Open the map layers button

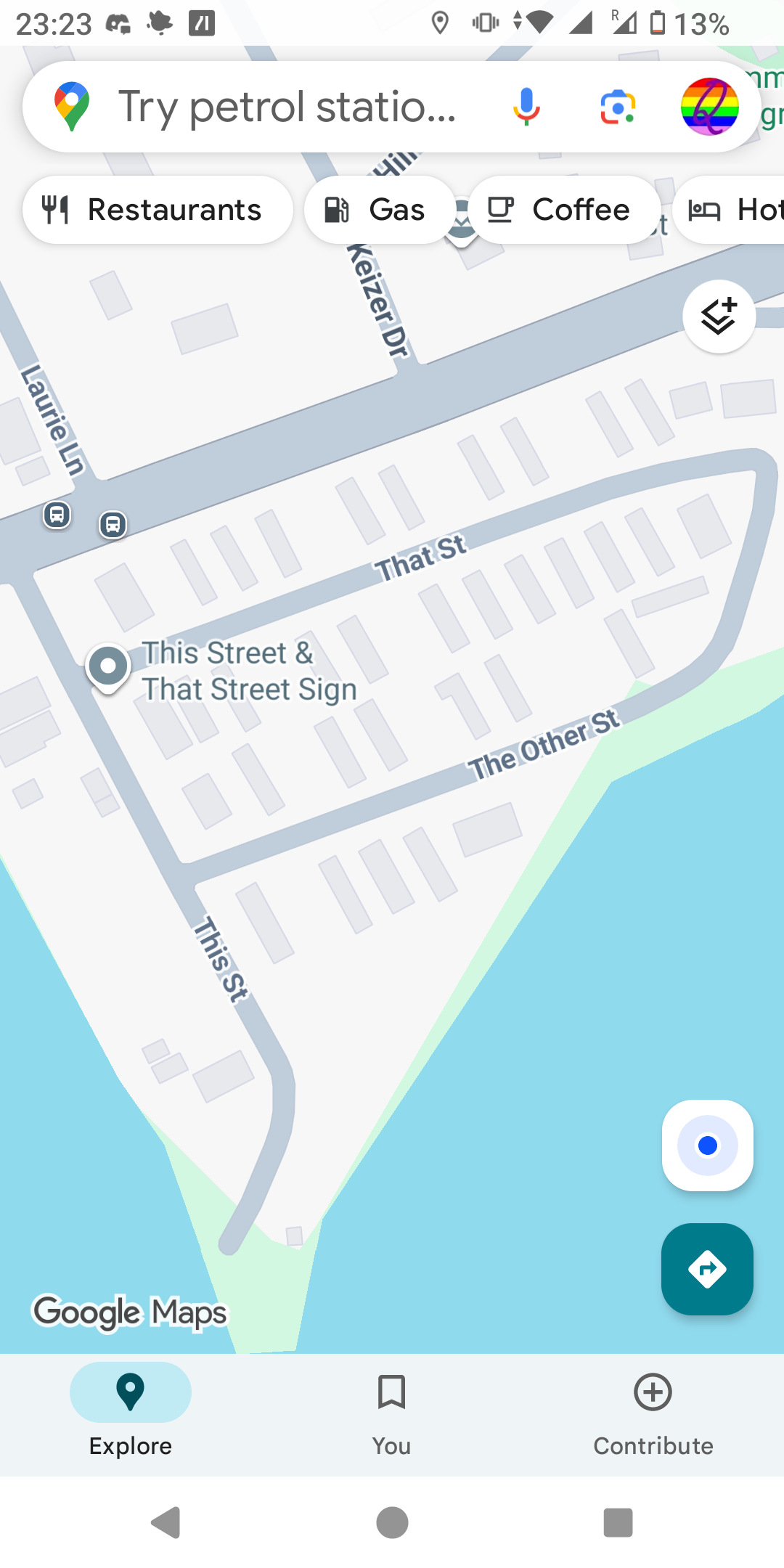click(x=719, y=317)
